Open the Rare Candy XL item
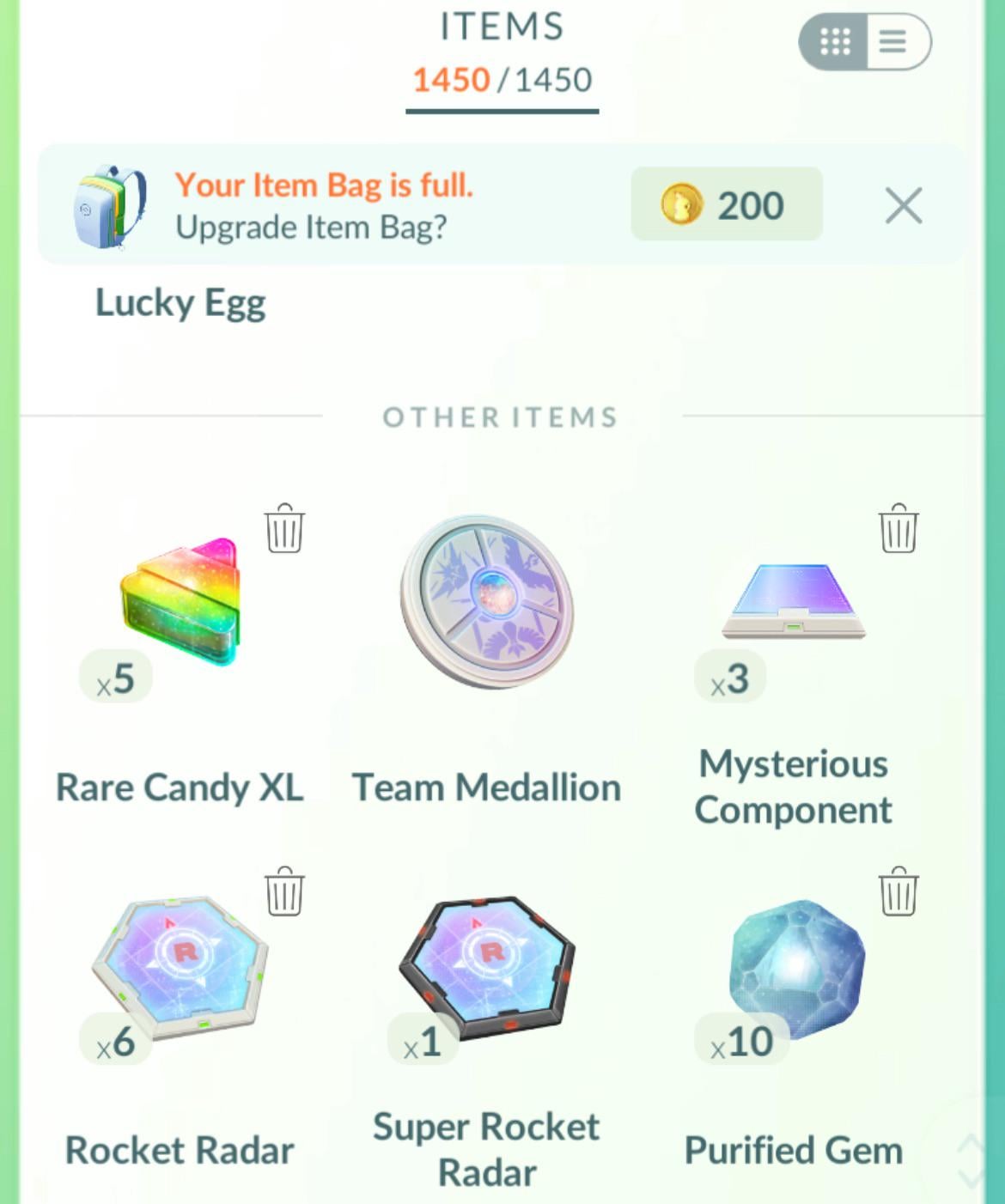1005x1204 pixels. point(180,601)
